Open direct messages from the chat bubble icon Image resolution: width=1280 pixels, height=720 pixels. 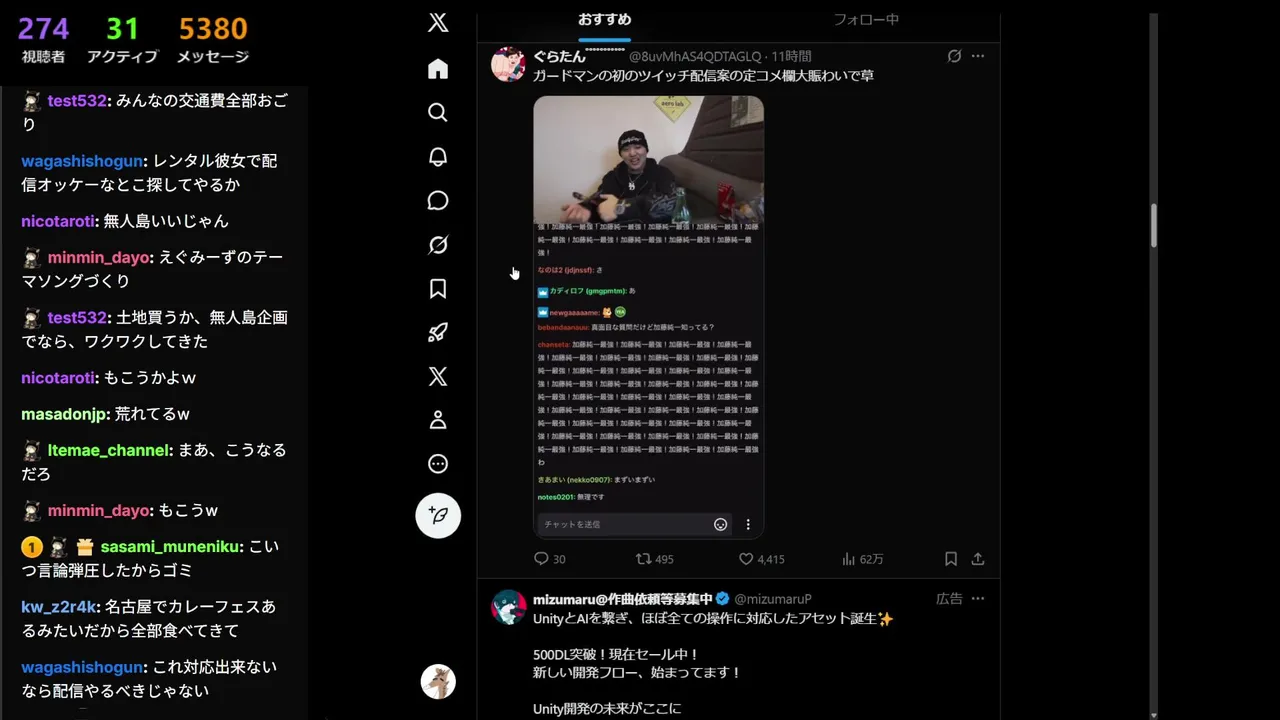[438, 201]
